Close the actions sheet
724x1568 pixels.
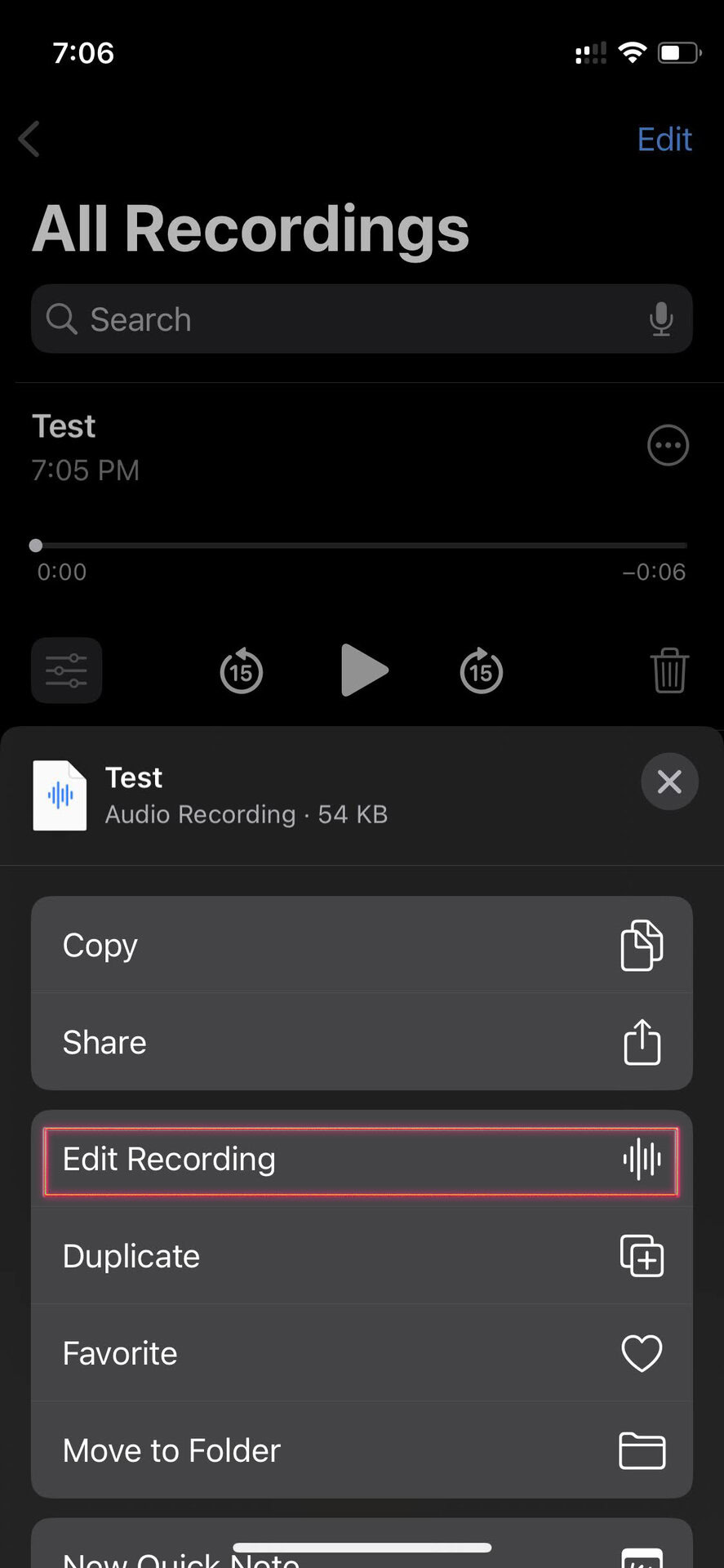coord(669,782)
